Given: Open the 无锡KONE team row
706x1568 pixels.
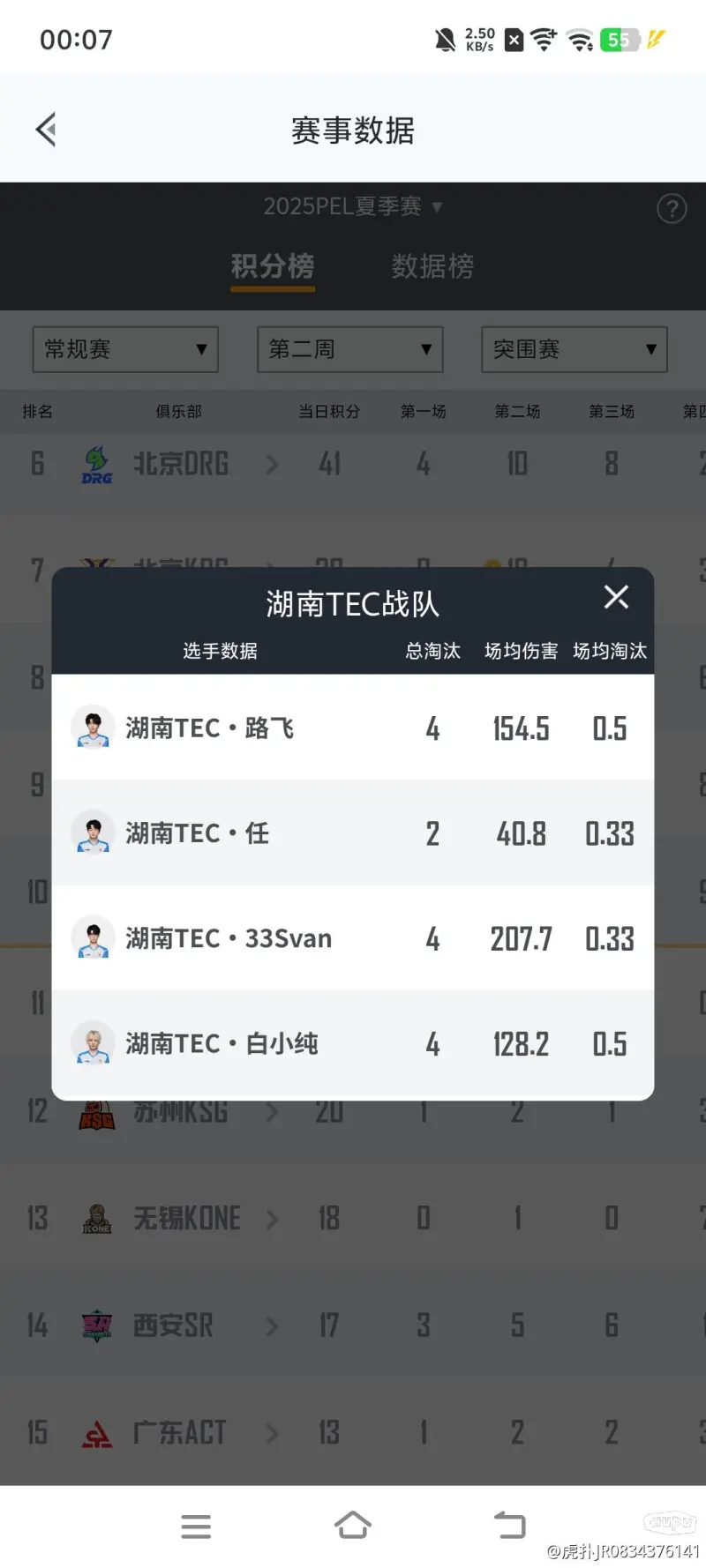Looking at the screenshot, I should point(353,1218).
